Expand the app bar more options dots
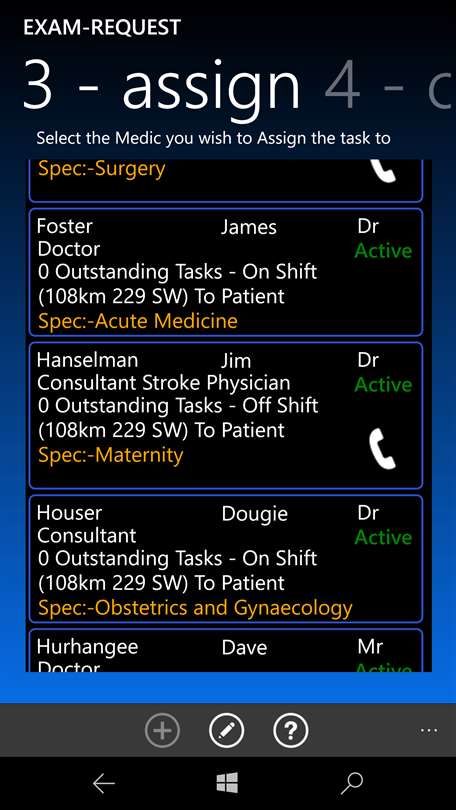 click(429, 730)
